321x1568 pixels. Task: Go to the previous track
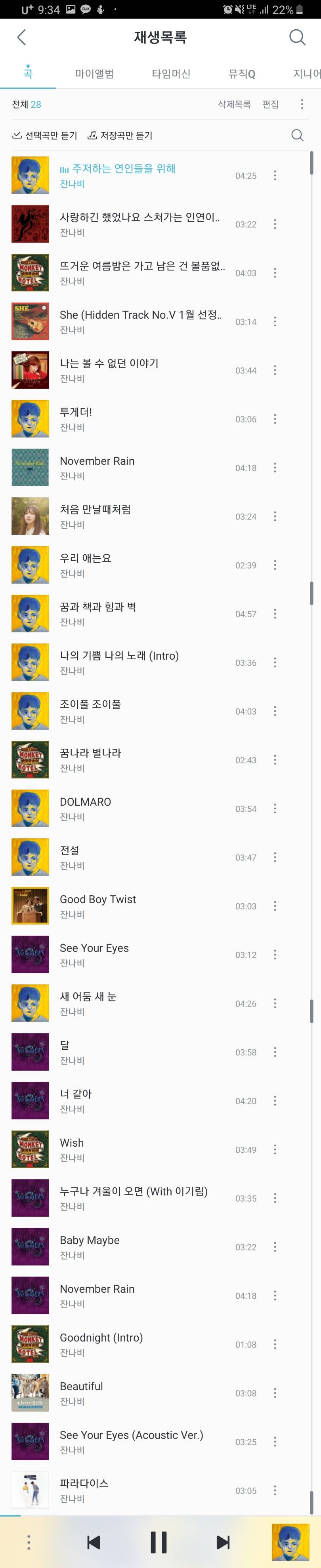(x=94, y=1542)
